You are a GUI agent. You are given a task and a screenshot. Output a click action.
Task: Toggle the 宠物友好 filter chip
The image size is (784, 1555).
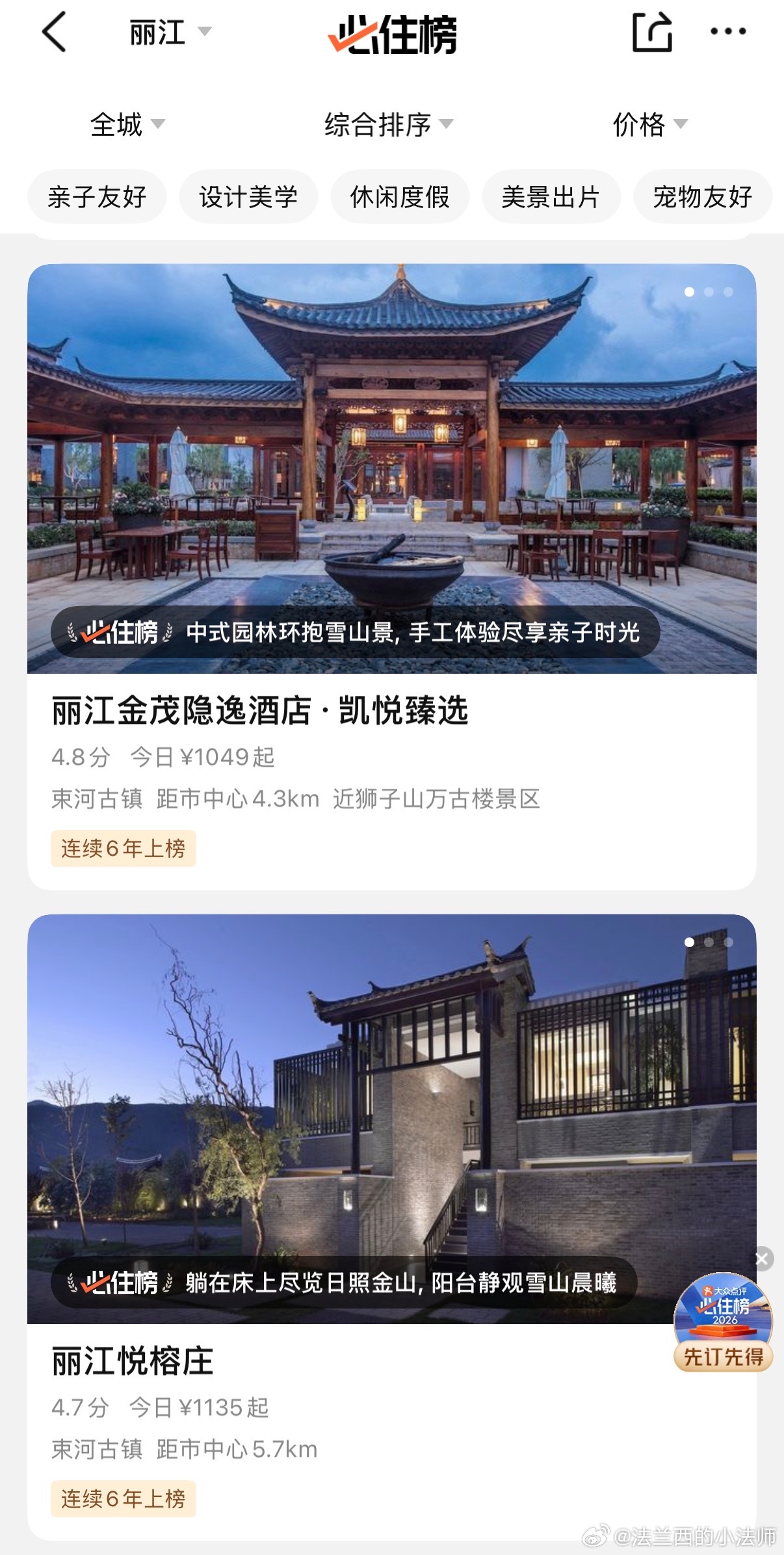(x=703, y=196)
